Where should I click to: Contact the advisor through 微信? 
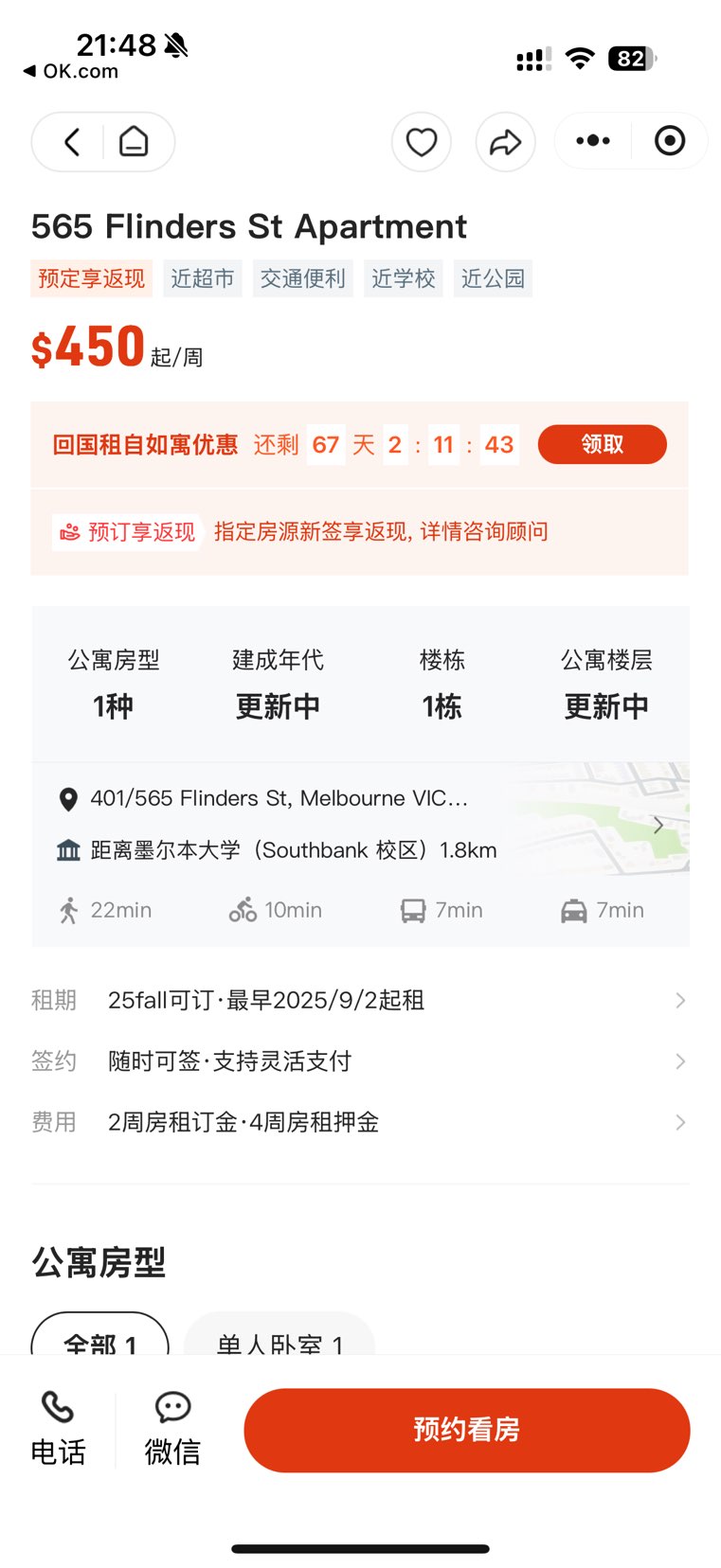pyautogui.click(x=172, y=1429)
